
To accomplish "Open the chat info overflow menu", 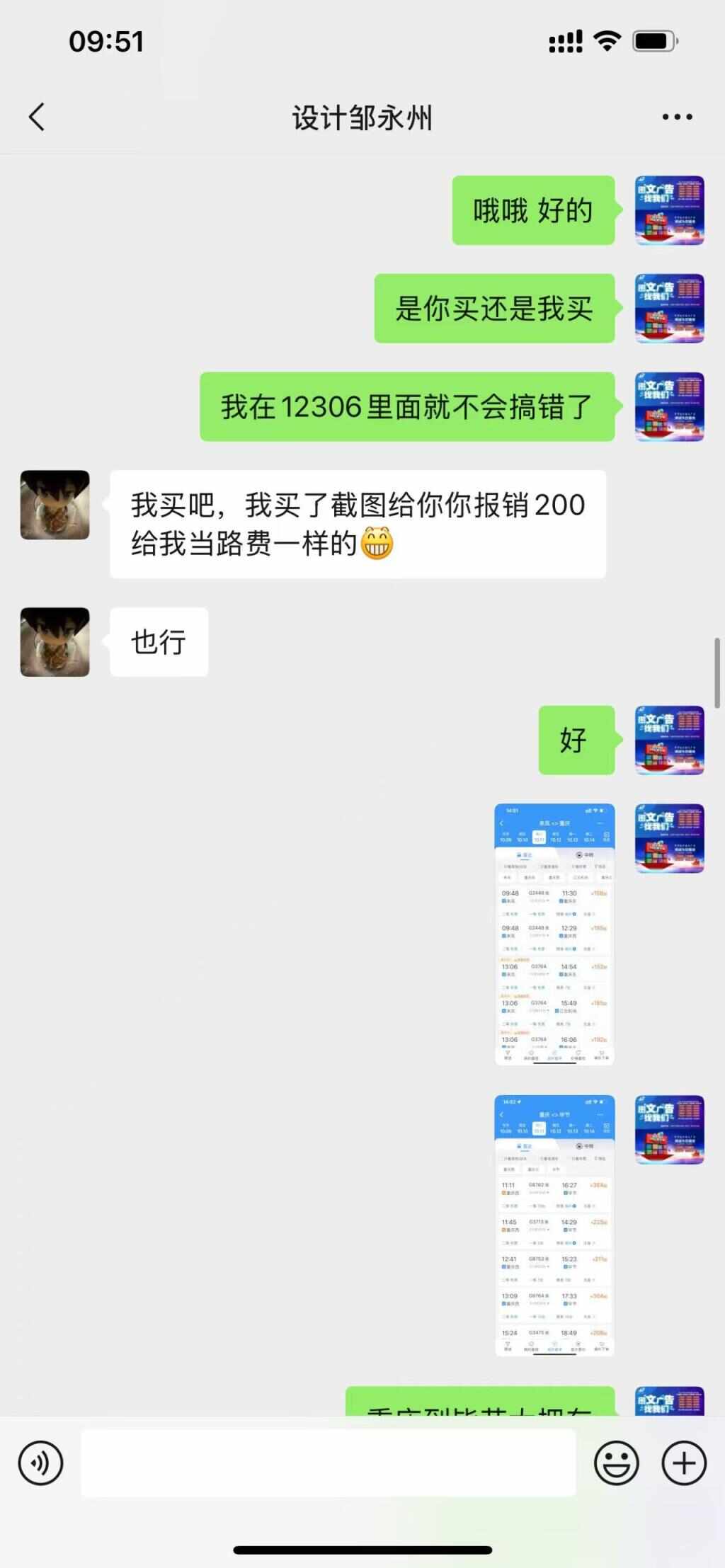I will tap(677, 117).
